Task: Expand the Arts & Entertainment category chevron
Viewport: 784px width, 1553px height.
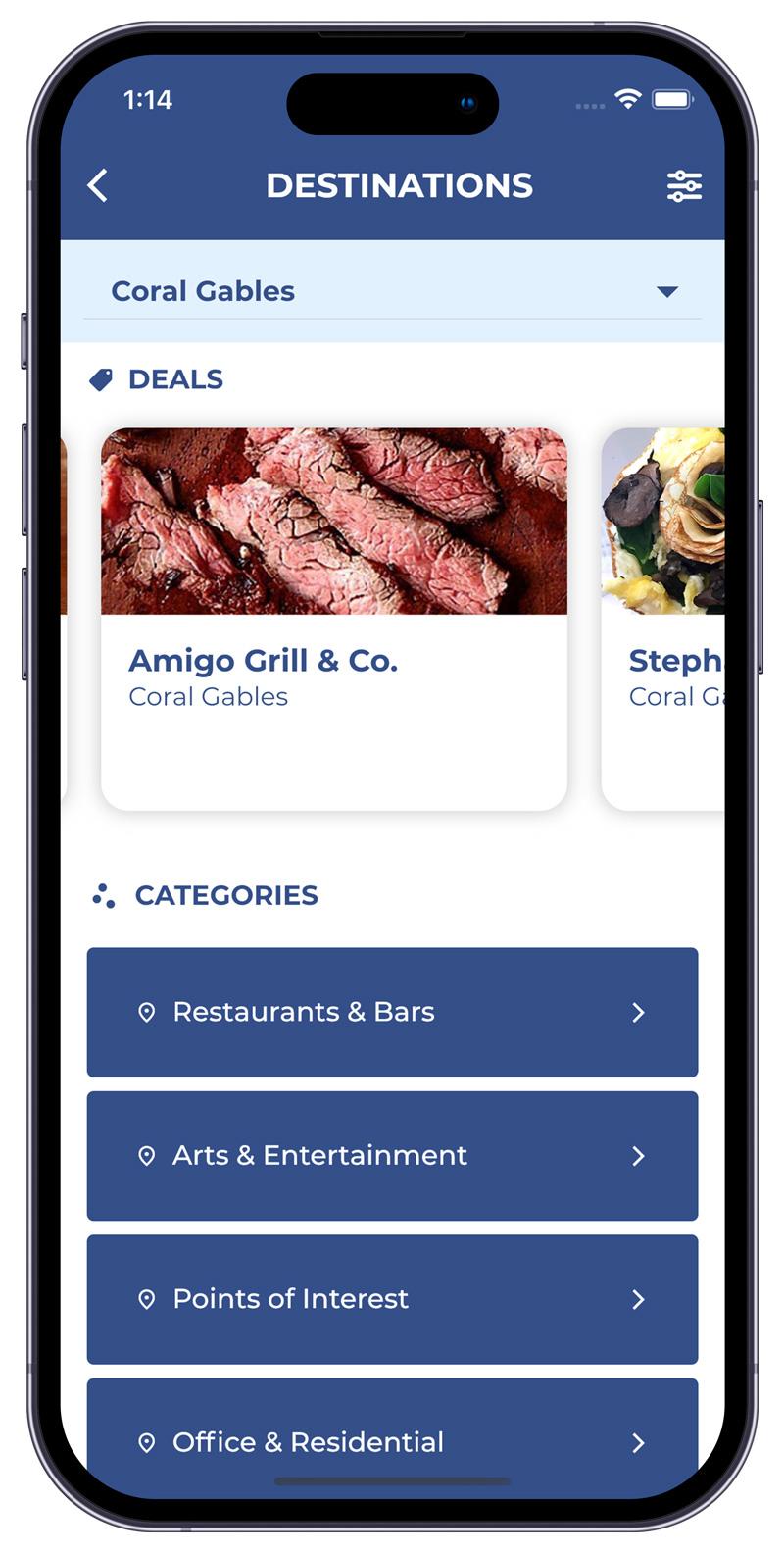Action: coord(639,1156)
